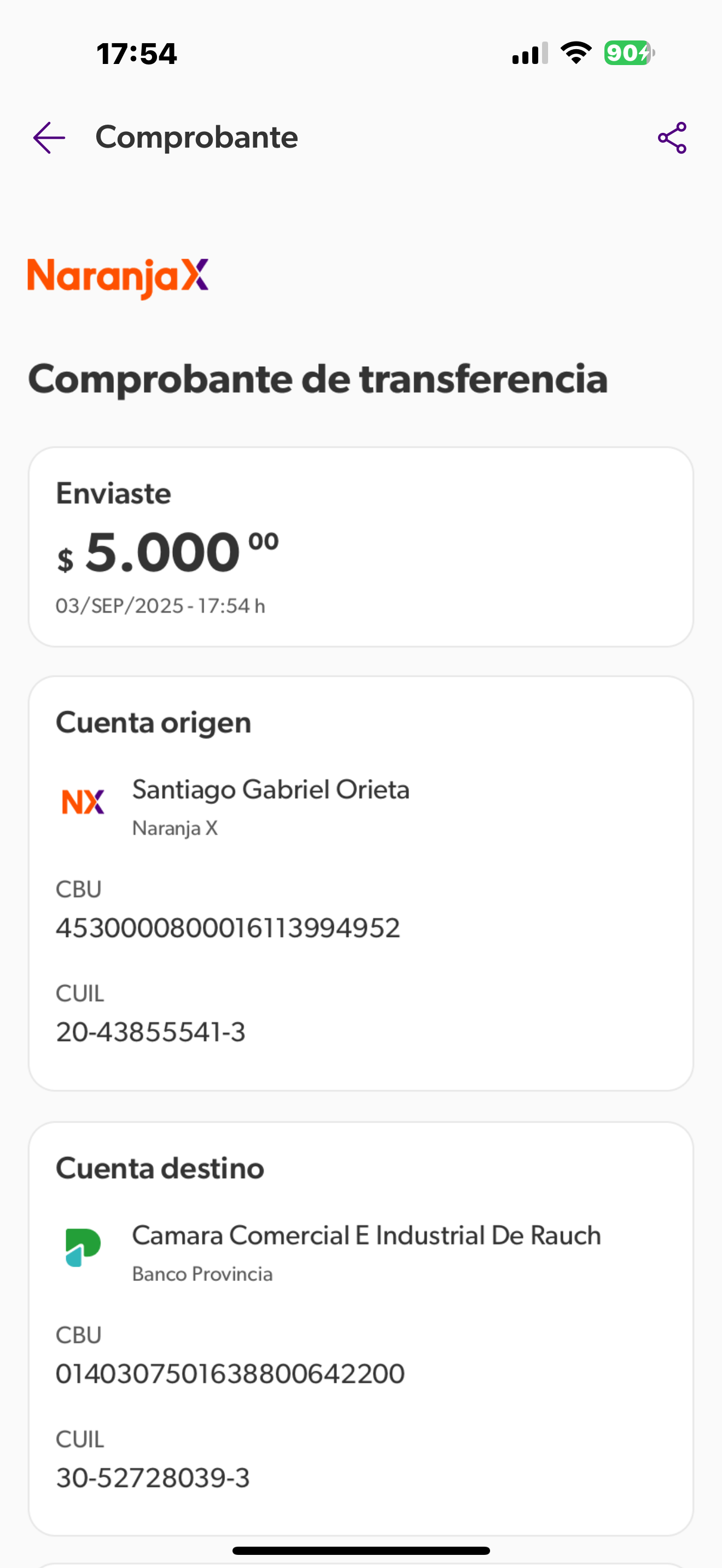The width and height of the screenshot is (722, 1568).
Task: Share this transfer receipt
Action: 672,138
